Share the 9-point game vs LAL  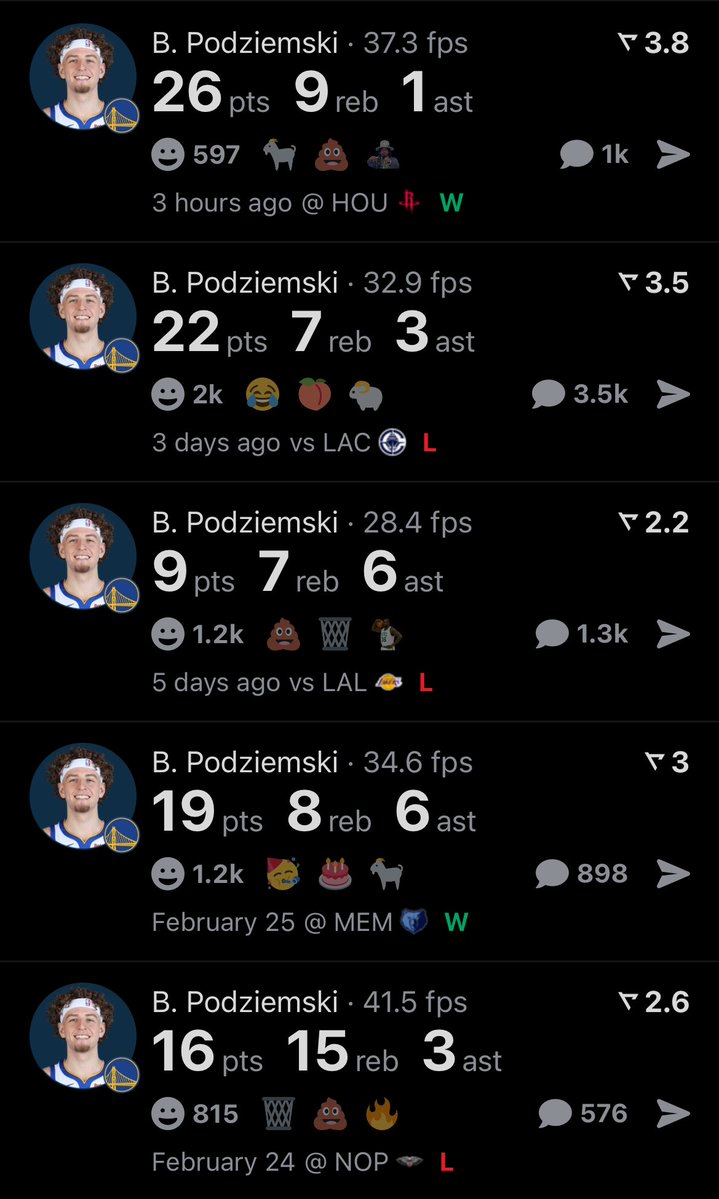[673, 634]
